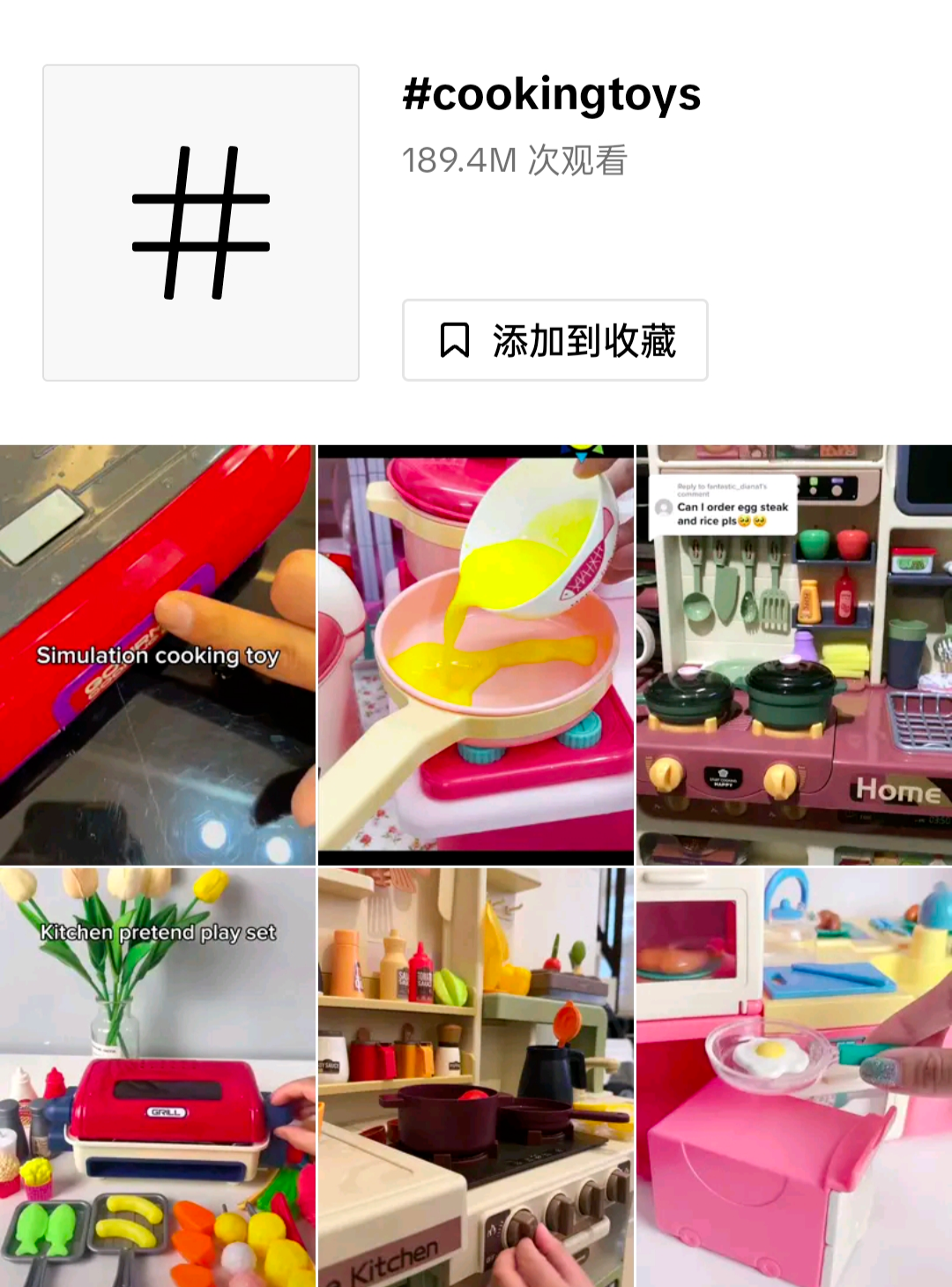
Task: Open the 'Kitchen pretend play set' video
Action: [x=157, y=1077]
